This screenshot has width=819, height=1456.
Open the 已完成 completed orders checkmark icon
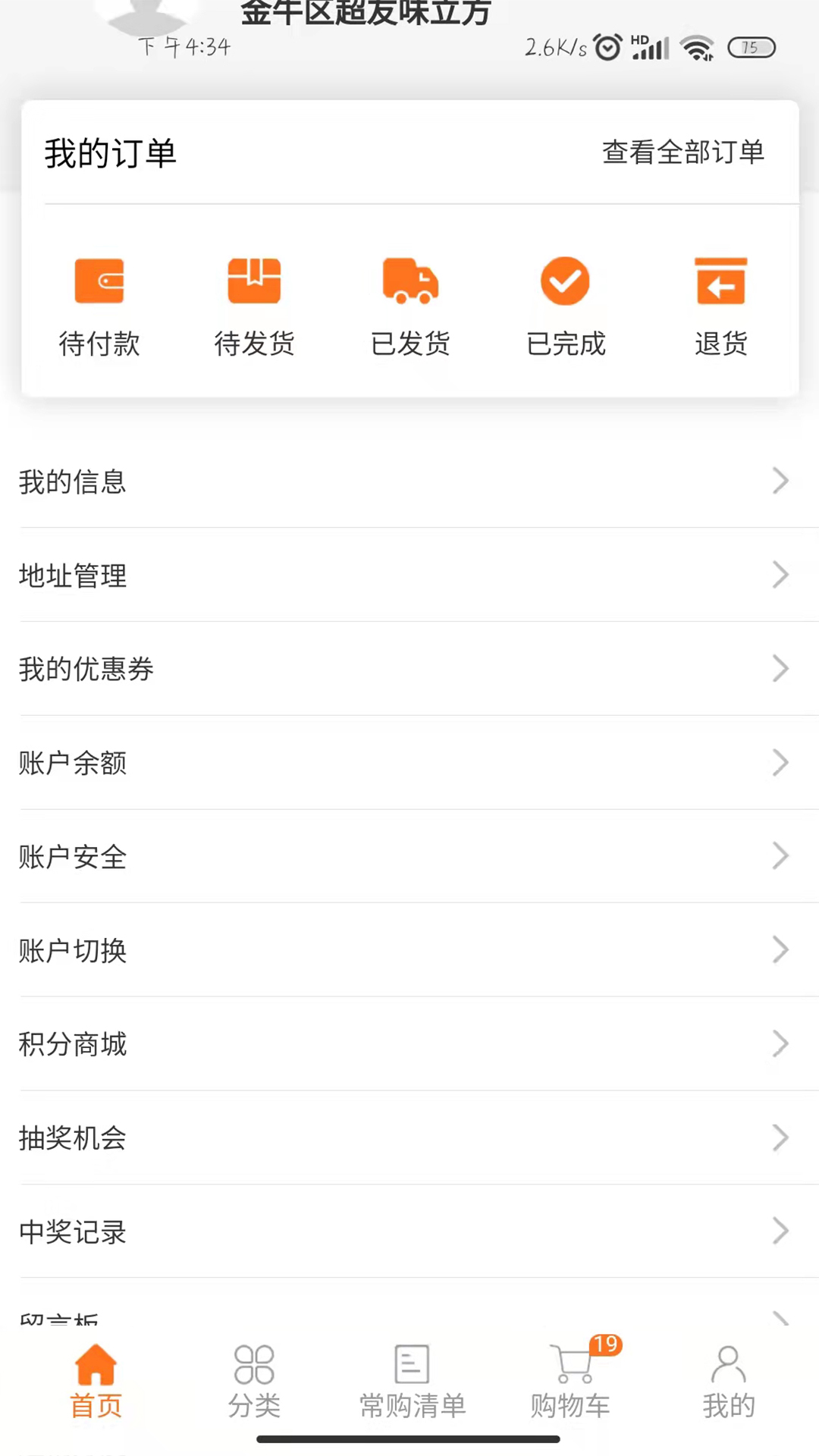565,303
